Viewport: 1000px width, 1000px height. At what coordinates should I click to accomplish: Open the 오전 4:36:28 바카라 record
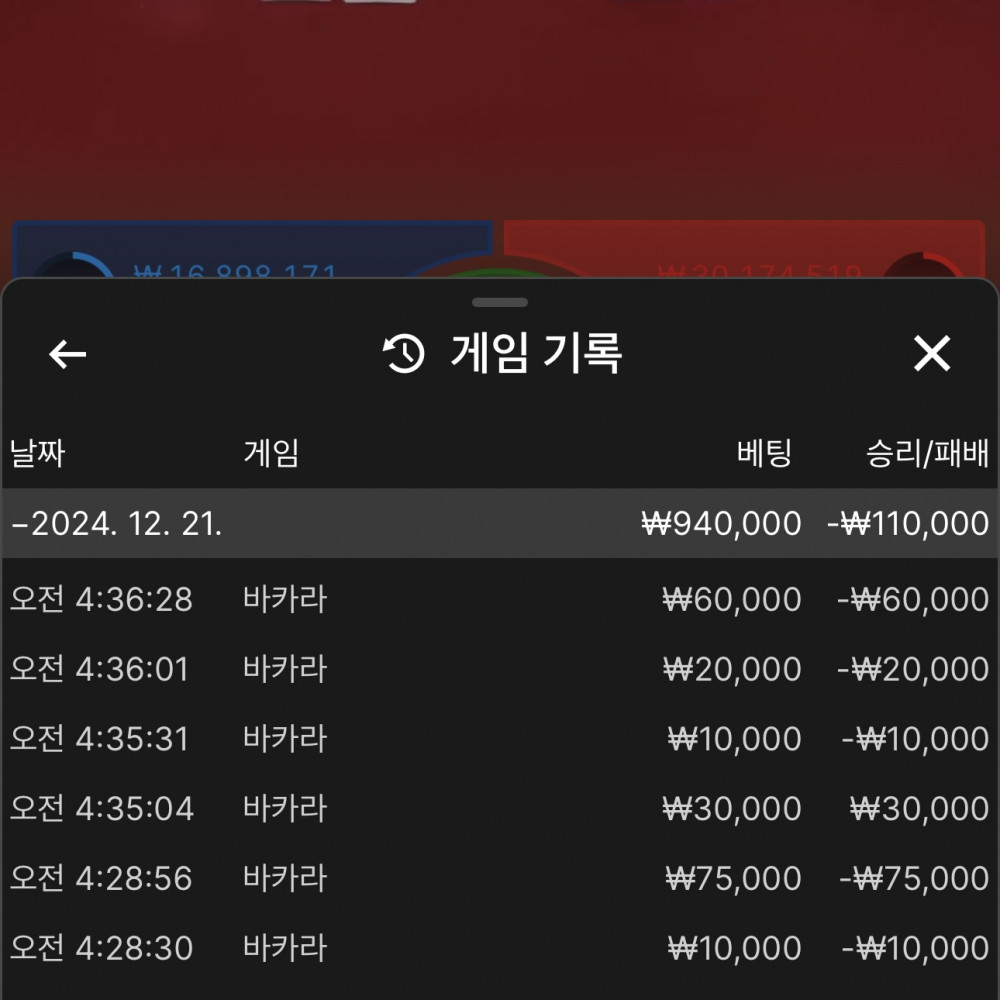pos(500,600)
